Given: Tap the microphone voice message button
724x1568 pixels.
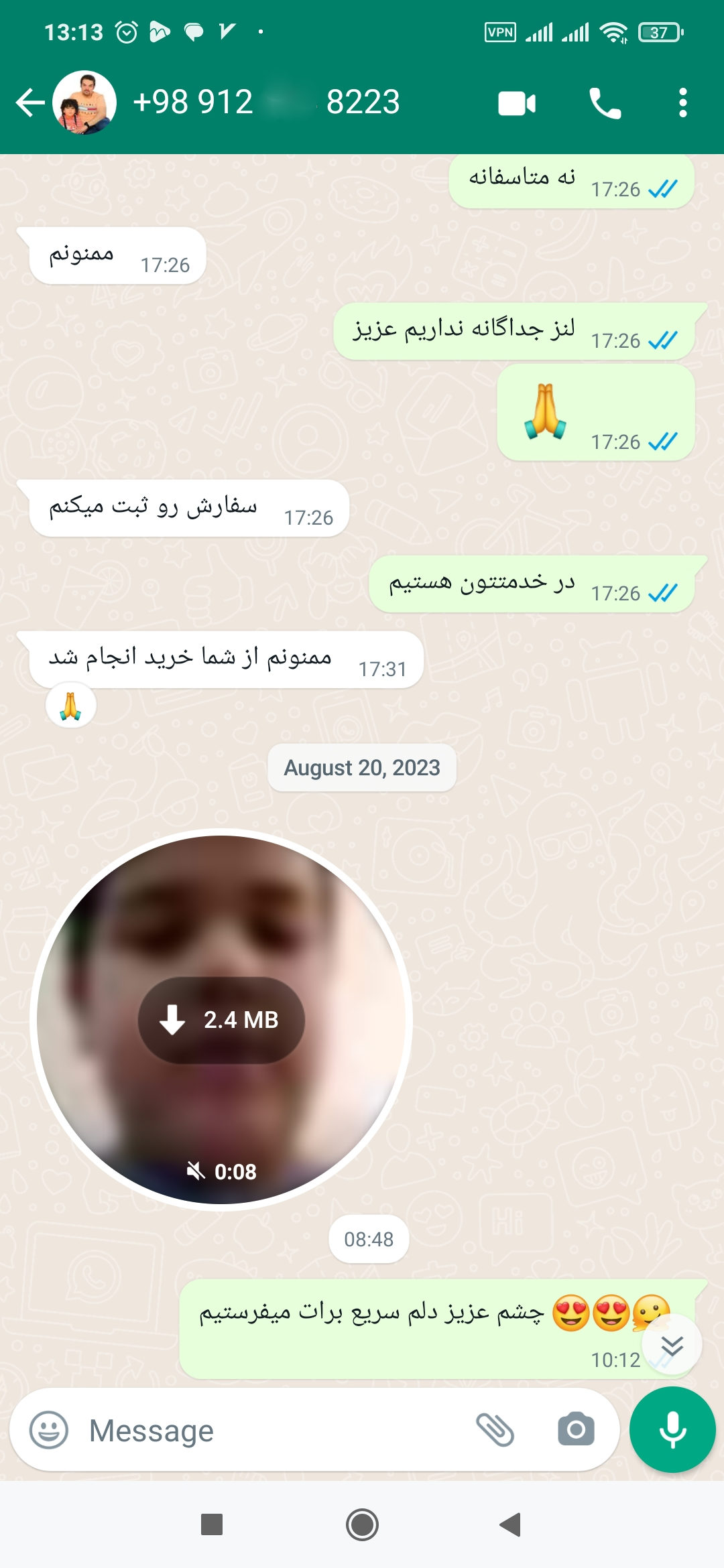Looking at the screenshot, I should [x=672, y=1430].
